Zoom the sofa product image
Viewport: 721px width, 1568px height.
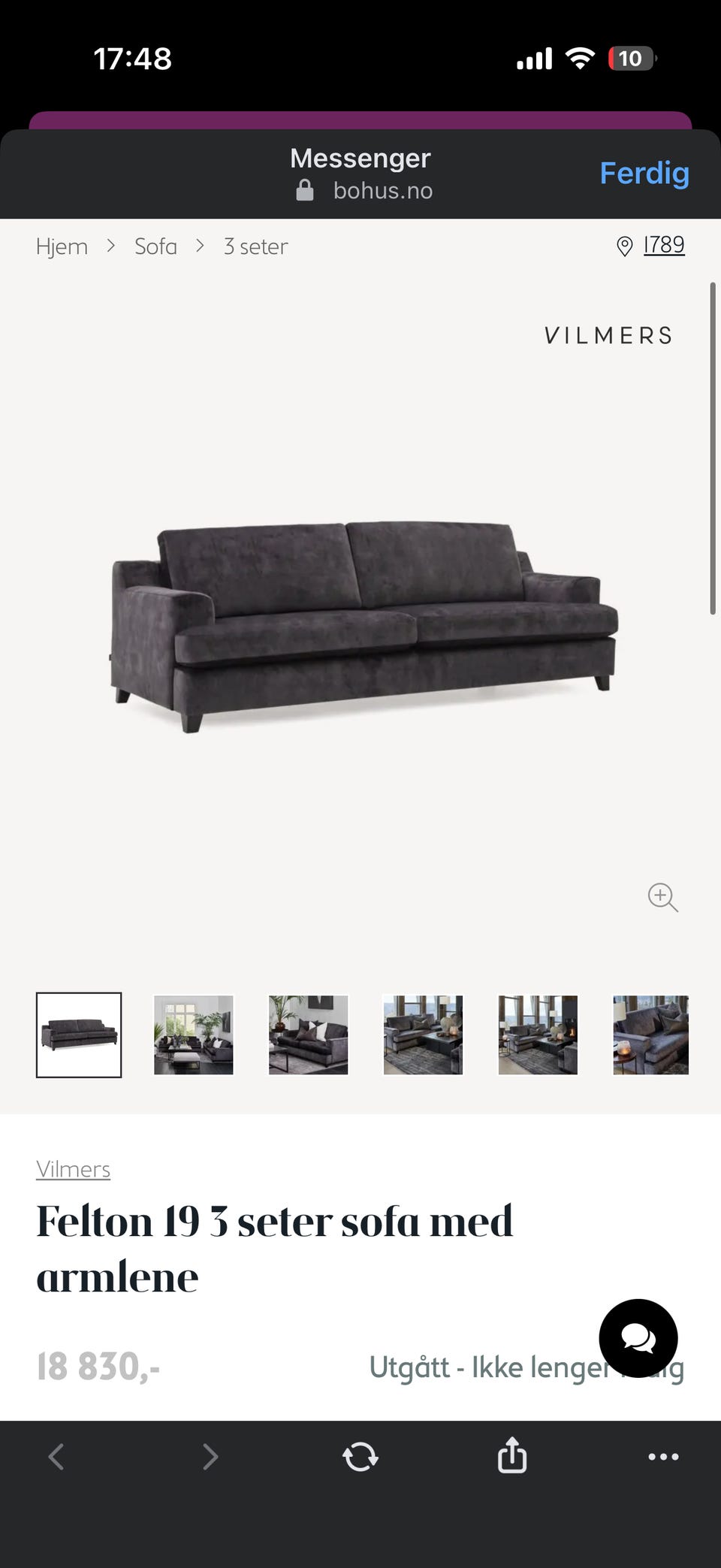662,897
